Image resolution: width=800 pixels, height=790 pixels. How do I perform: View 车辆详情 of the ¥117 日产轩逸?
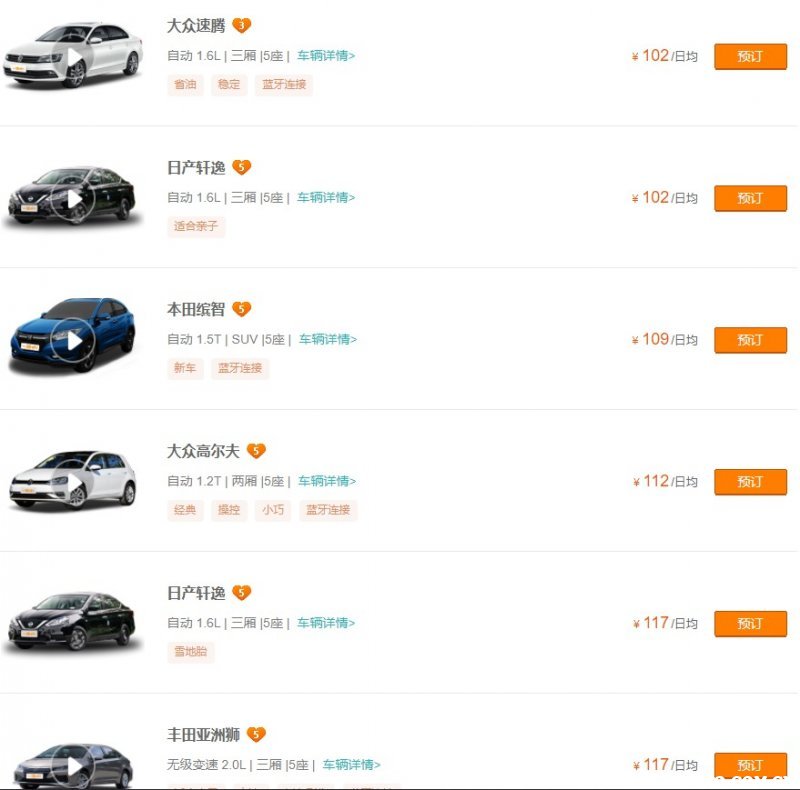[x=326, y=624]
